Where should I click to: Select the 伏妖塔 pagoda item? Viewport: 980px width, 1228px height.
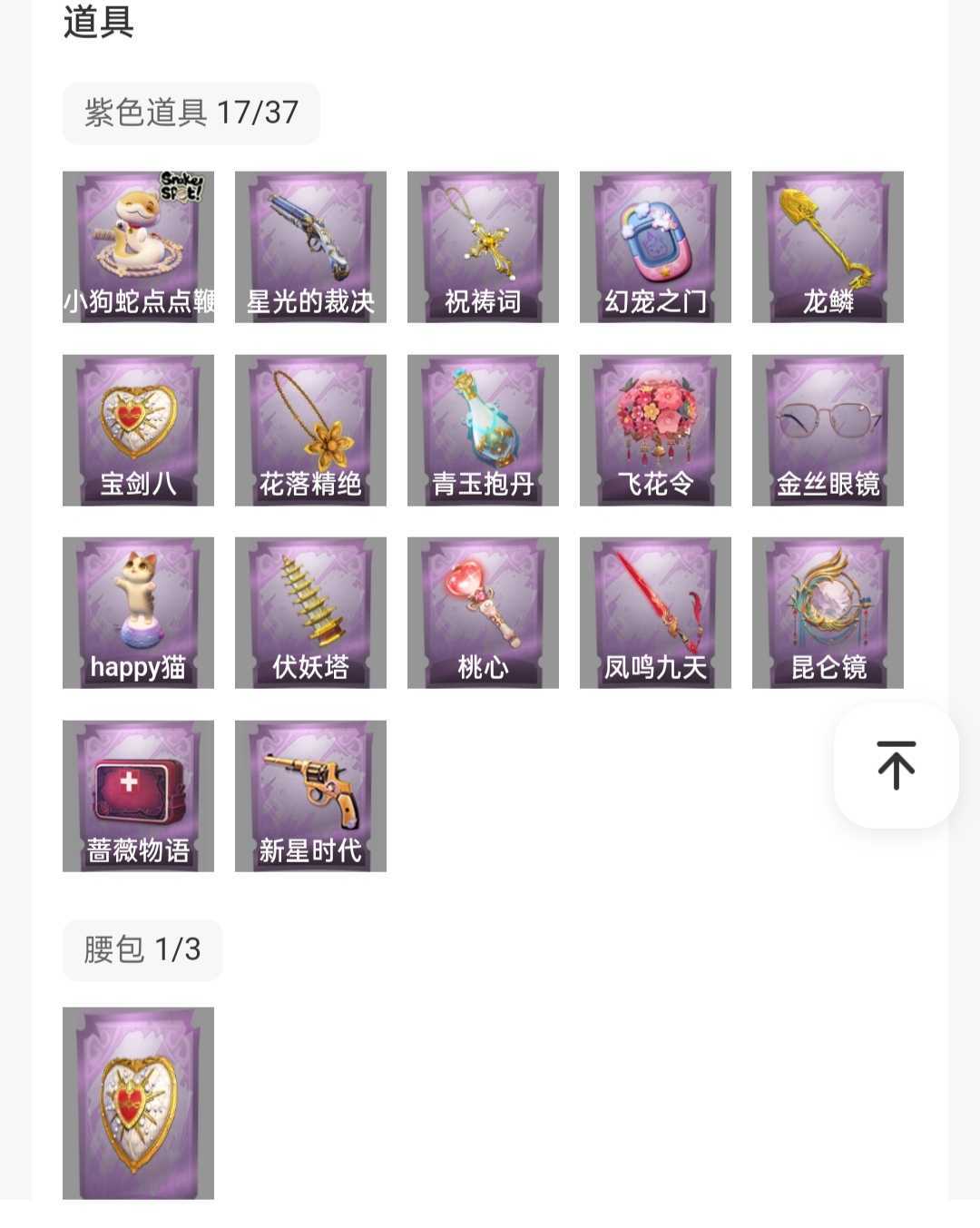tap(310, 613)
